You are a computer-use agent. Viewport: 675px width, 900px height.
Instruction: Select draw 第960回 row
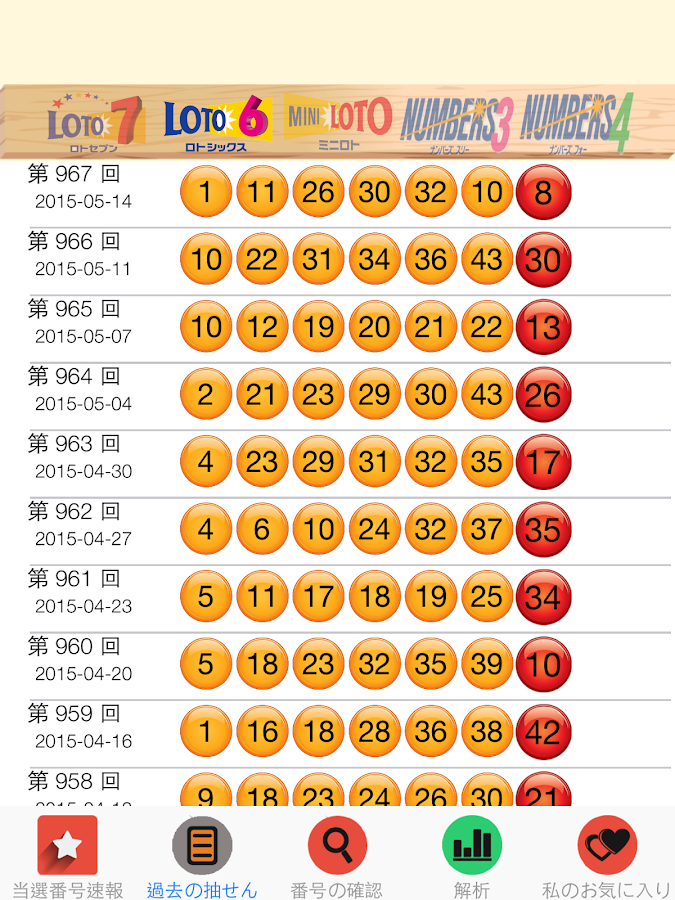(x=336, y=664)
